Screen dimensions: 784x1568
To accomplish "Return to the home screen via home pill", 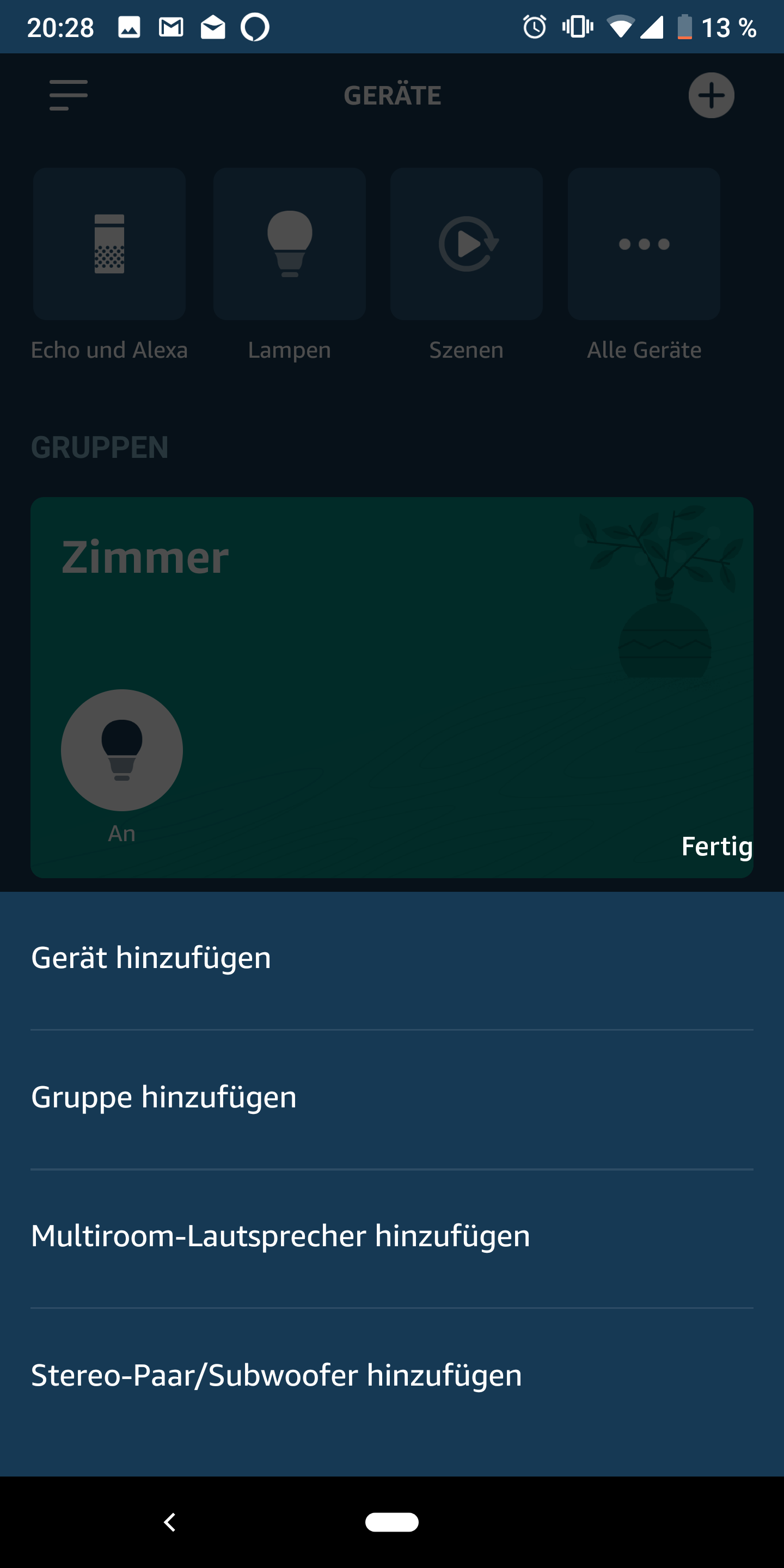I will tap(391, 1522).
